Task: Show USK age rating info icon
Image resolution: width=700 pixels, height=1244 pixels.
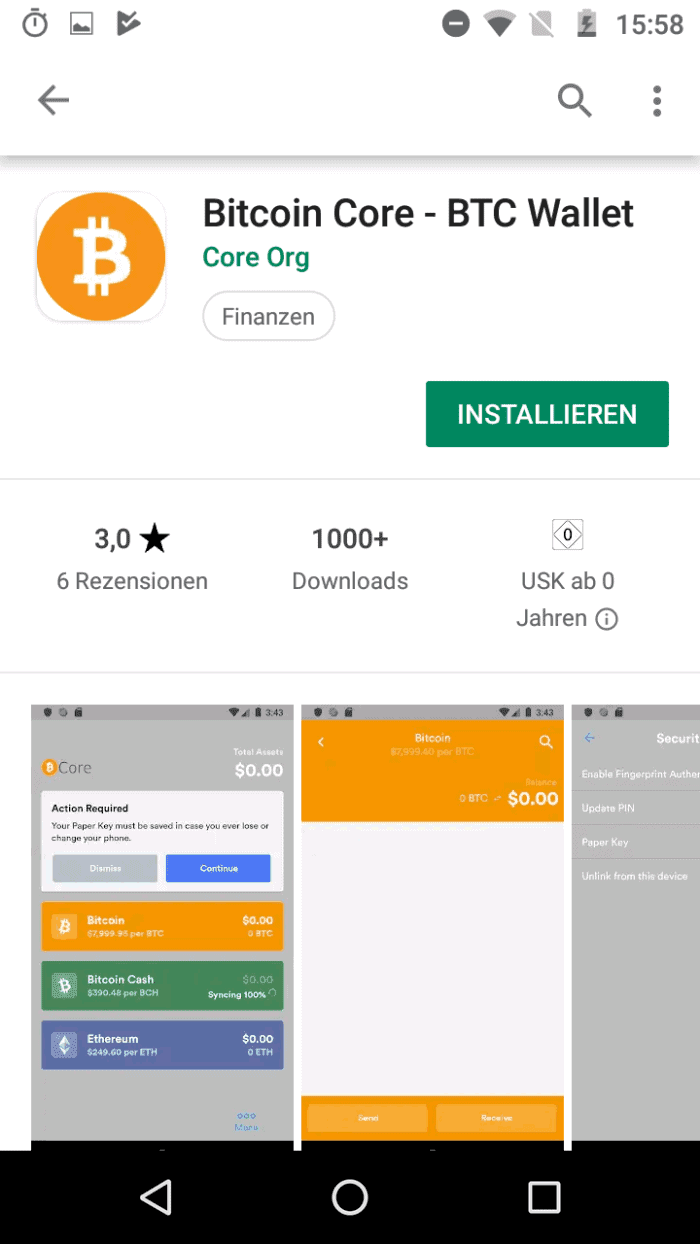Action: 607,619
